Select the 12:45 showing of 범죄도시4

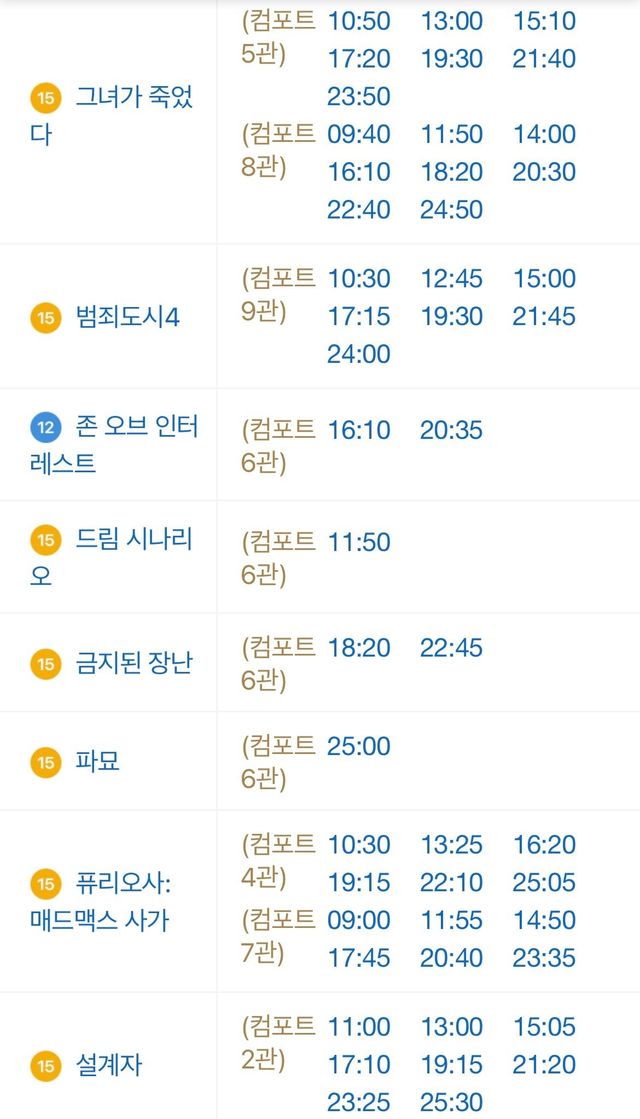451,278
